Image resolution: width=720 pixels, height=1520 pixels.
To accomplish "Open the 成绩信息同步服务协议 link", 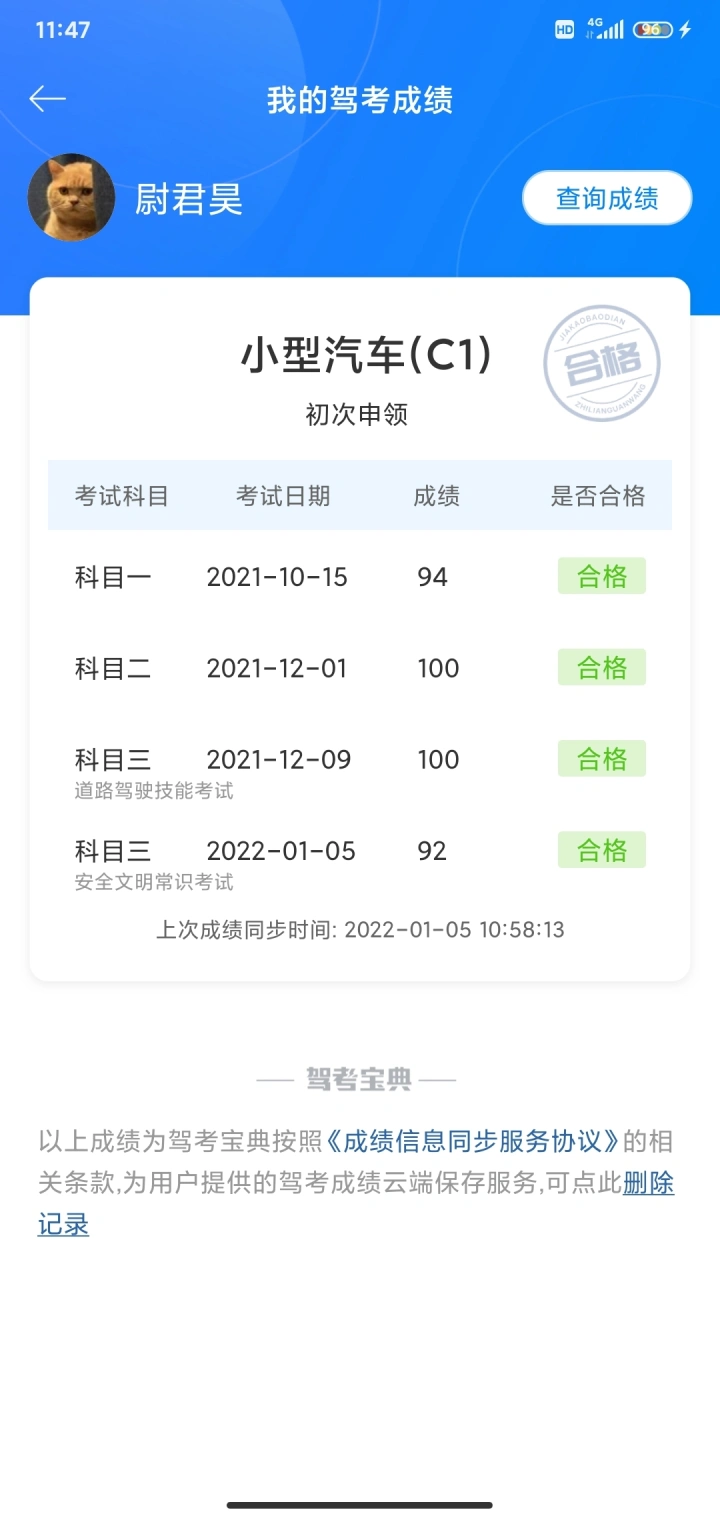I will click(473, 1141).
